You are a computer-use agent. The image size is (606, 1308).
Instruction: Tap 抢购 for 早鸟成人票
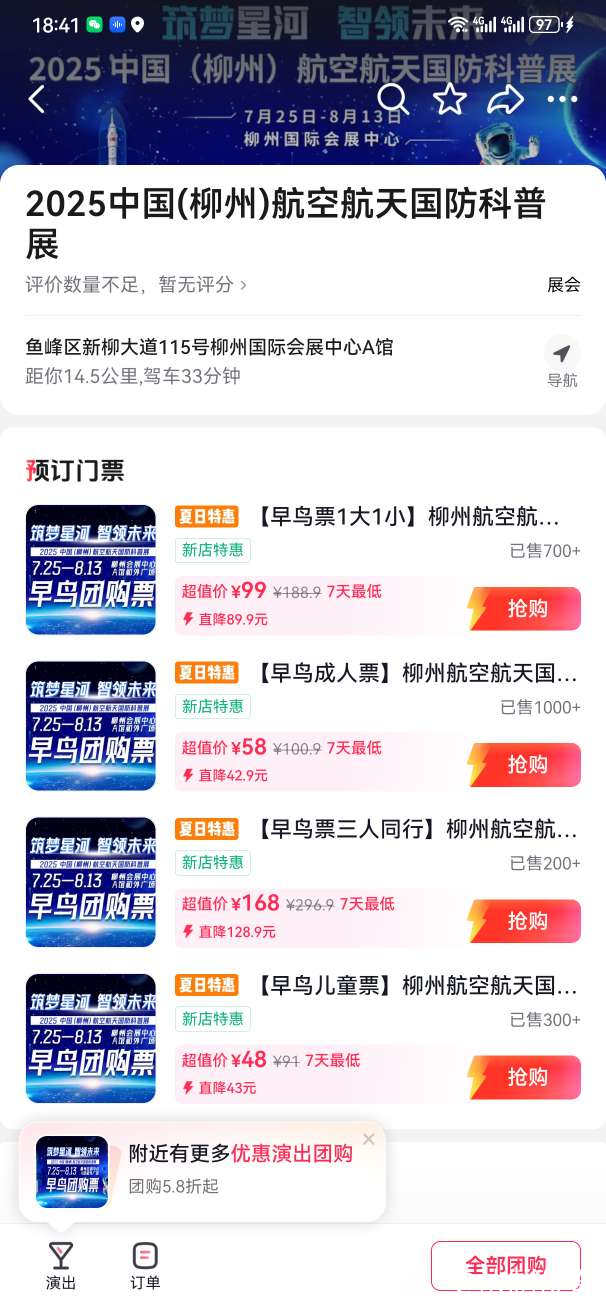pos(525,765)
